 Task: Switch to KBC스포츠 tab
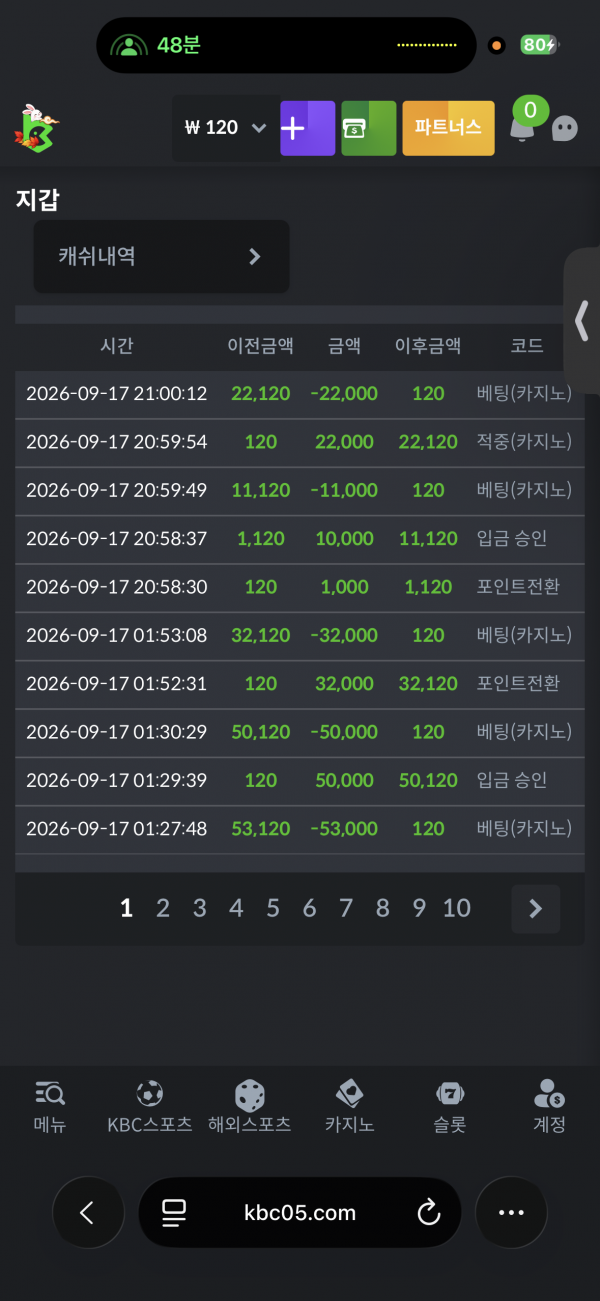tap(150, 1106)
